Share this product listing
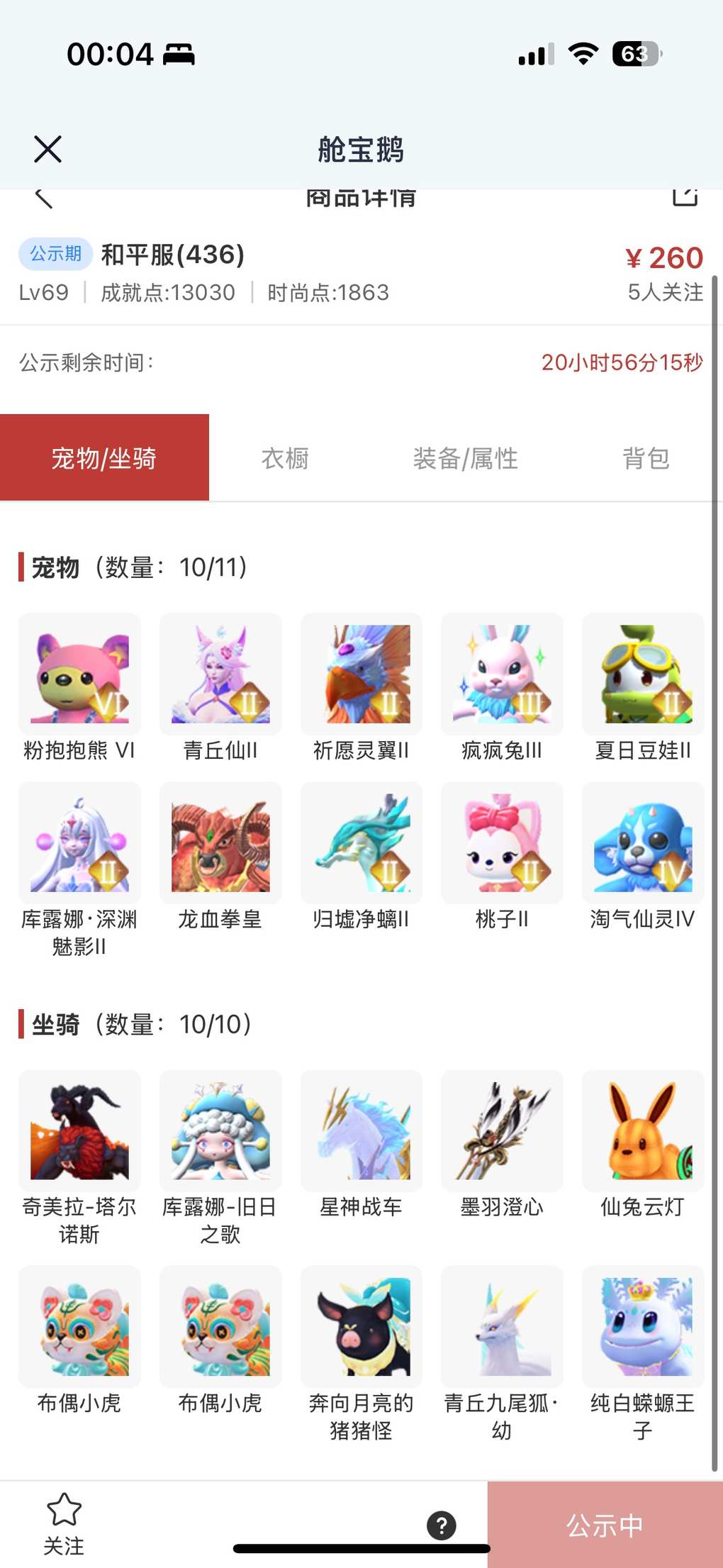Image resolution: width=723 pixels, height=1568 pixels. tap(685, 196)
